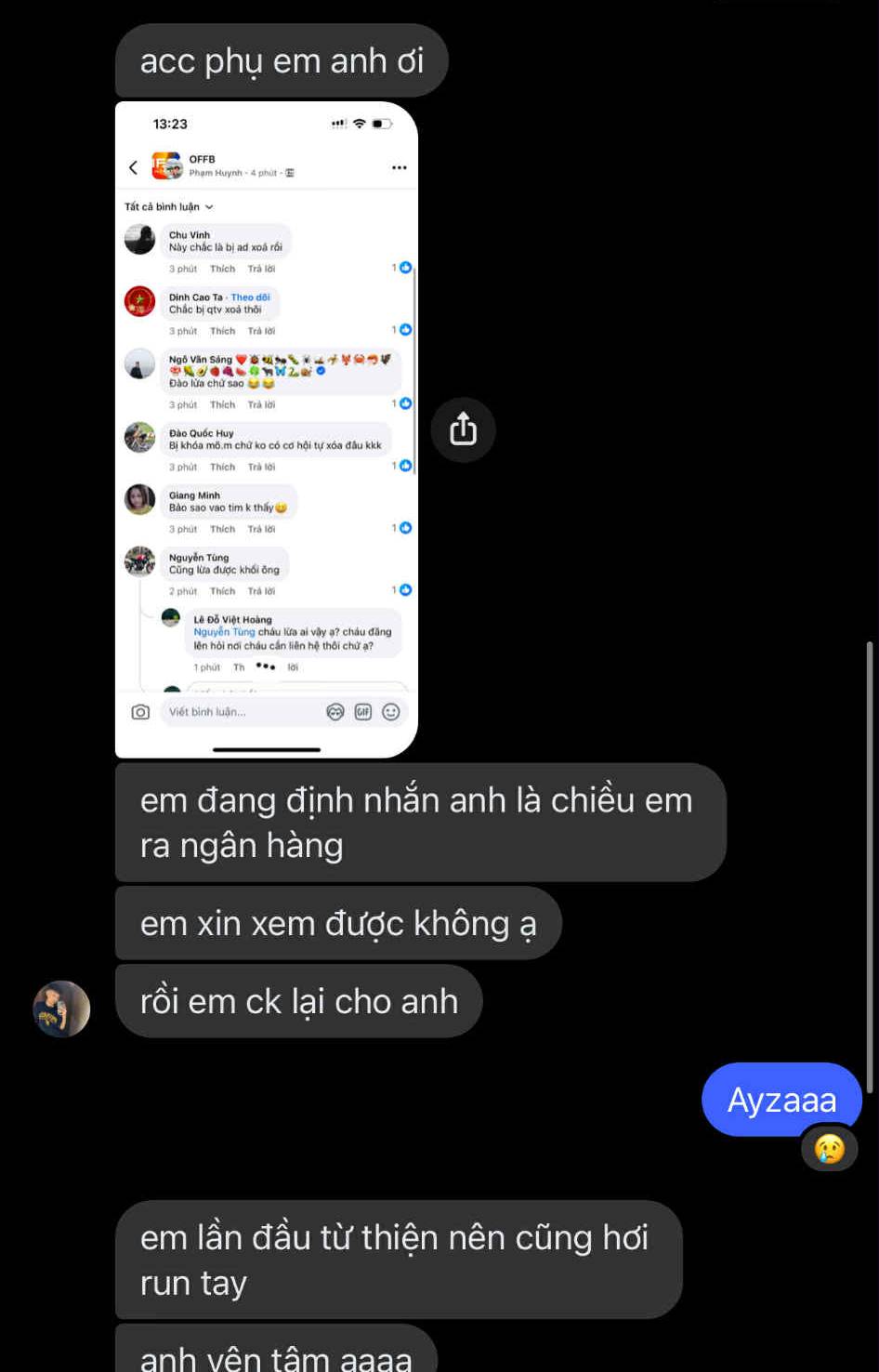Share the screenshot image

tap(463, 429)
